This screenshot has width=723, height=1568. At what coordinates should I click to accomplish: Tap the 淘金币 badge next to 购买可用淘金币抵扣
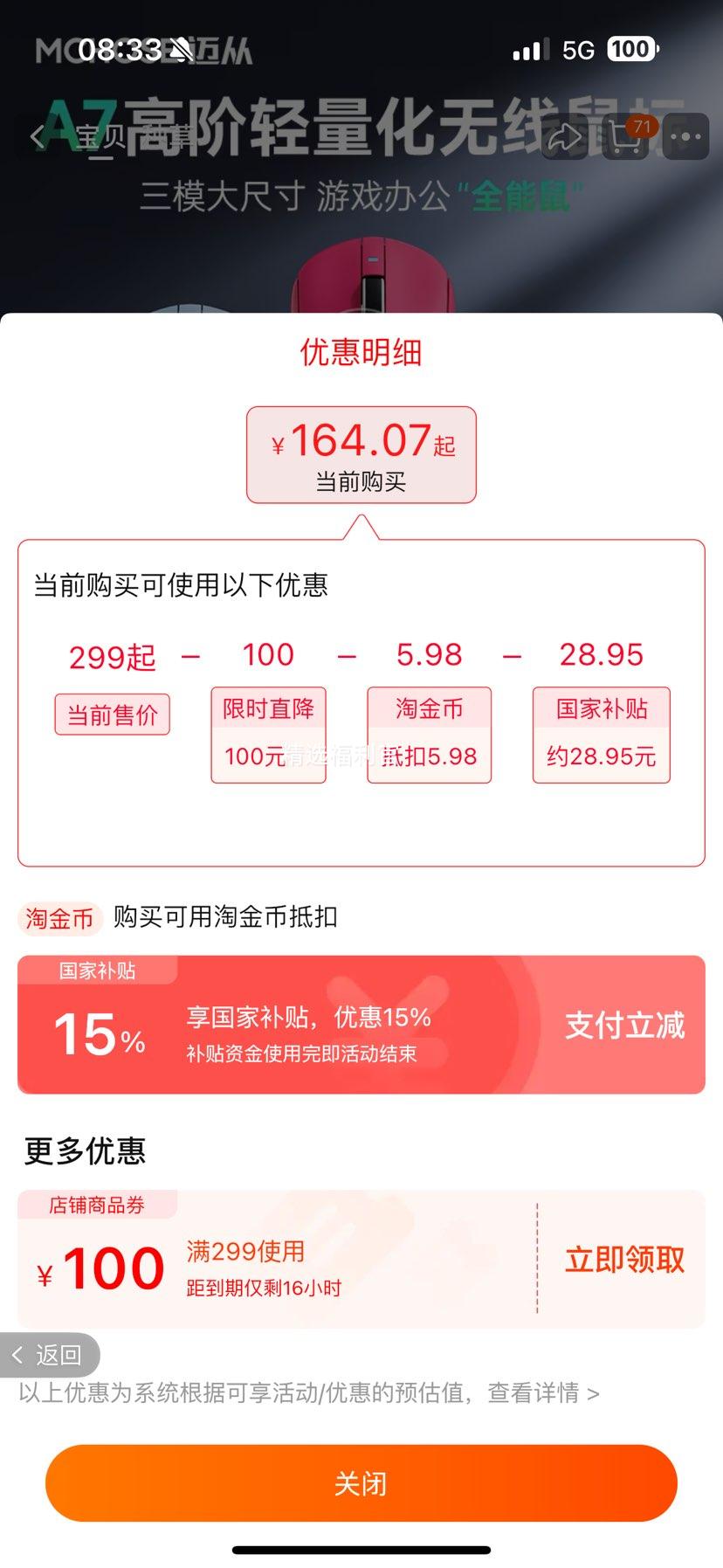point(59,919)
